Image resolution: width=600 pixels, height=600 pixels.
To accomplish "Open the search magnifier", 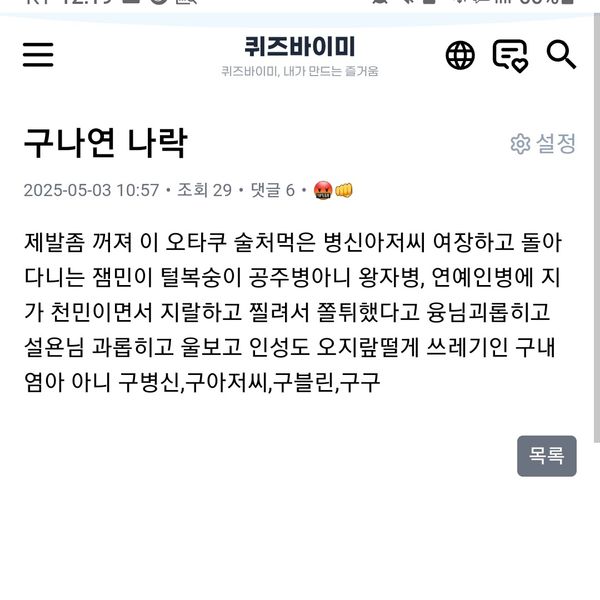I will [x=561, y=54].
